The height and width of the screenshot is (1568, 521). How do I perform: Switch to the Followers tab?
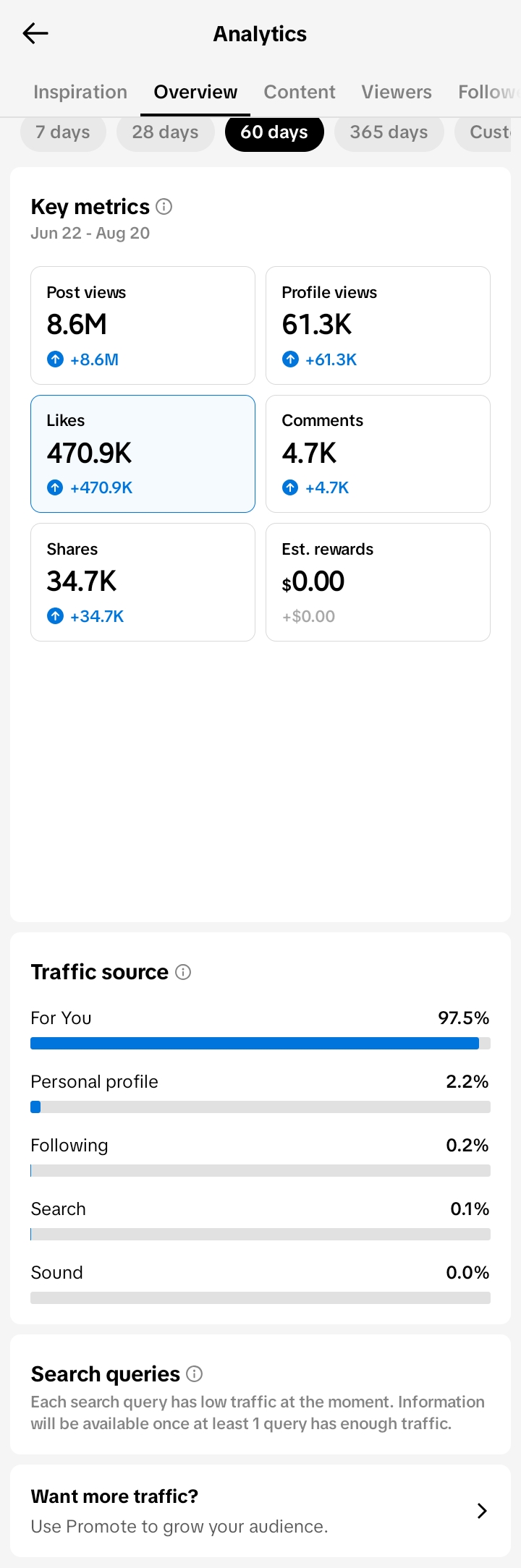[488, 92]
